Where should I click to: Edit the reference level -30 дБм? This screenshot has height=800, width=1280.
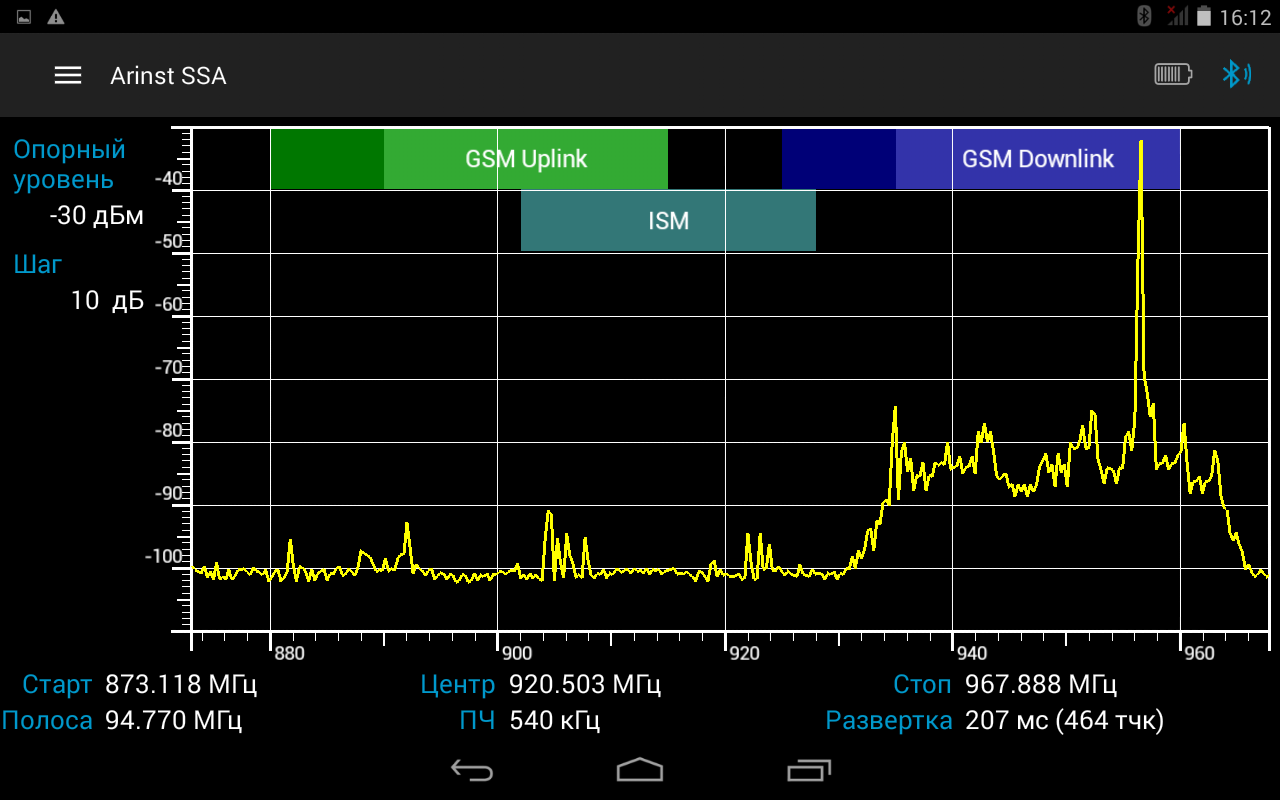(96, 216)
